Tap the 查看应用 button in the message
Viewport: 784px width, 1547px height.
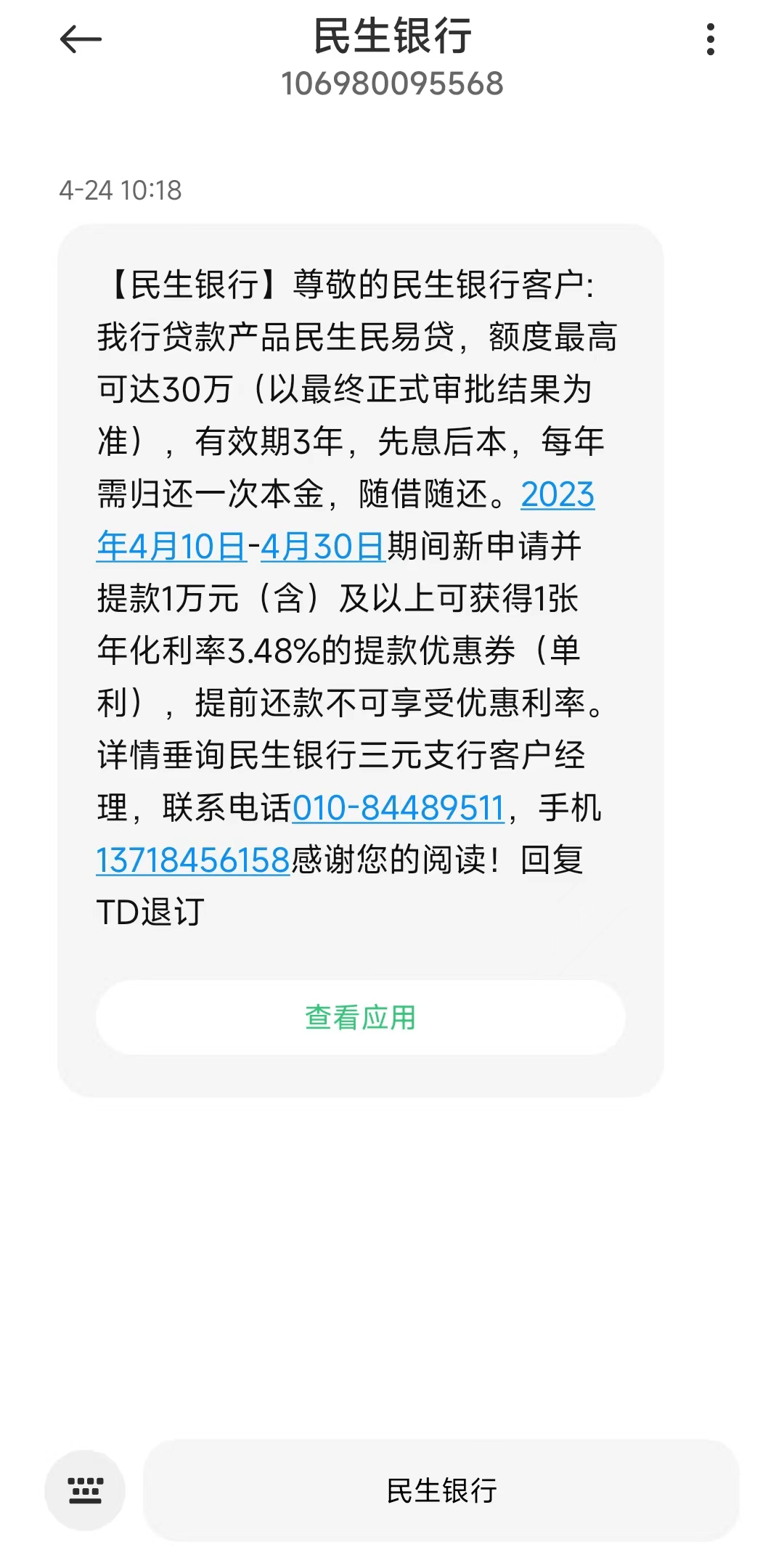pyautogui.click(x=364, y=1019)
